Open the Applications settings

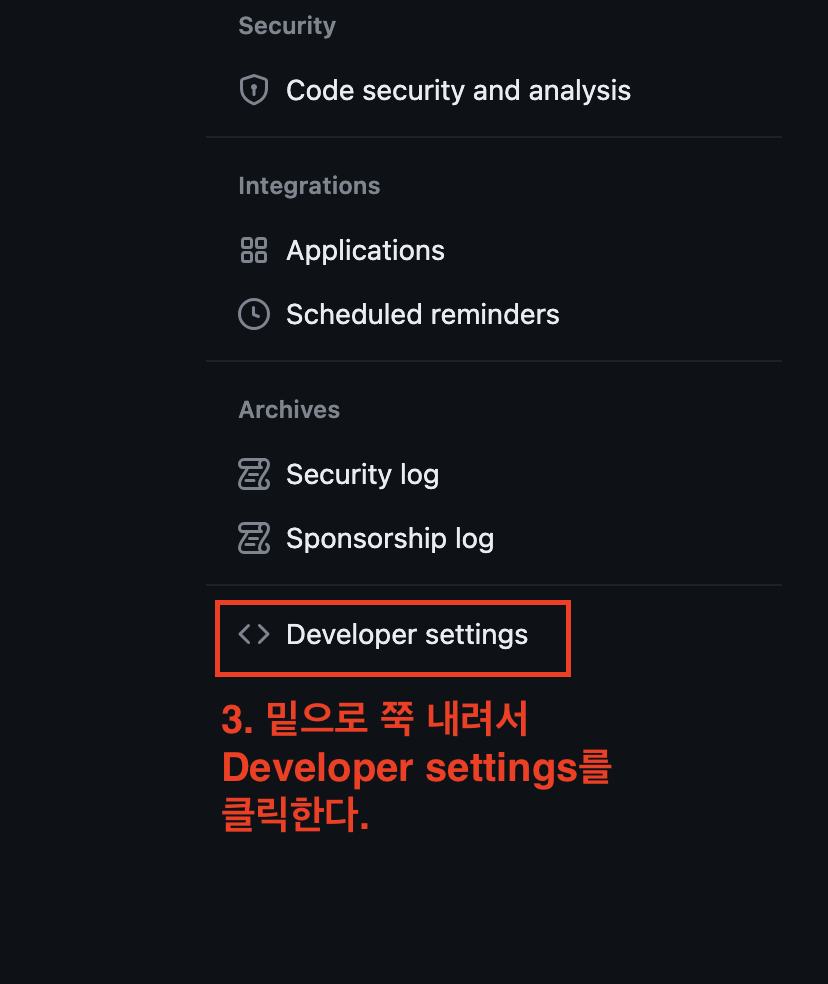(365, 251)
